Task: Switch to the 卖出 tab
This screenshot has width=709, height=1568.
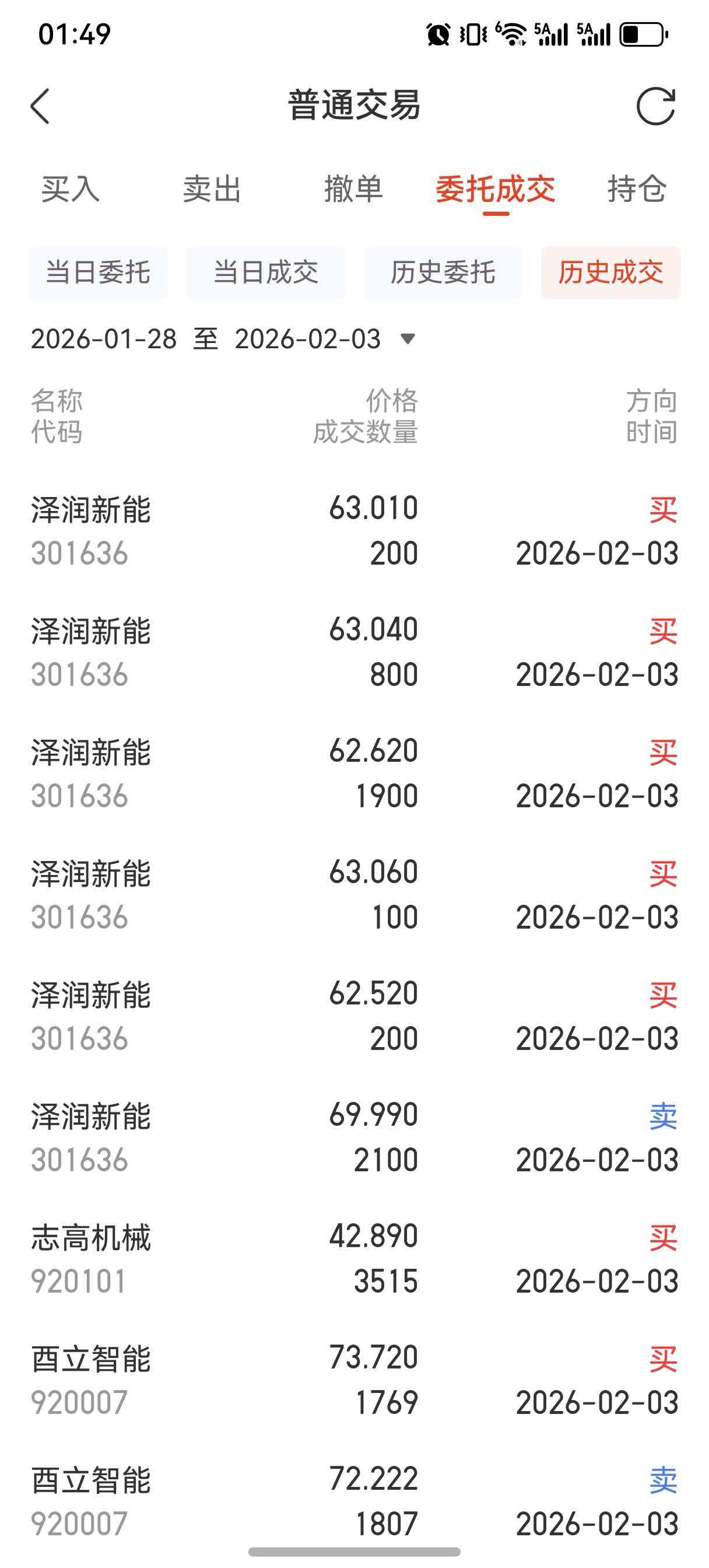Action: (x=212, y=188)
